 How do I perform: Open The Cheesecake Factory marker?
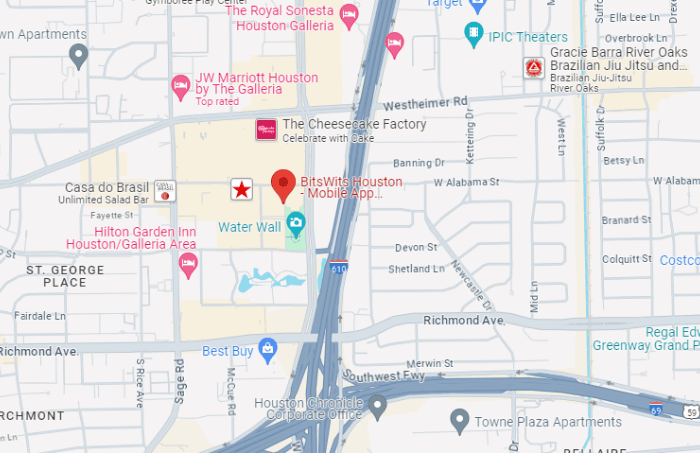266,127
